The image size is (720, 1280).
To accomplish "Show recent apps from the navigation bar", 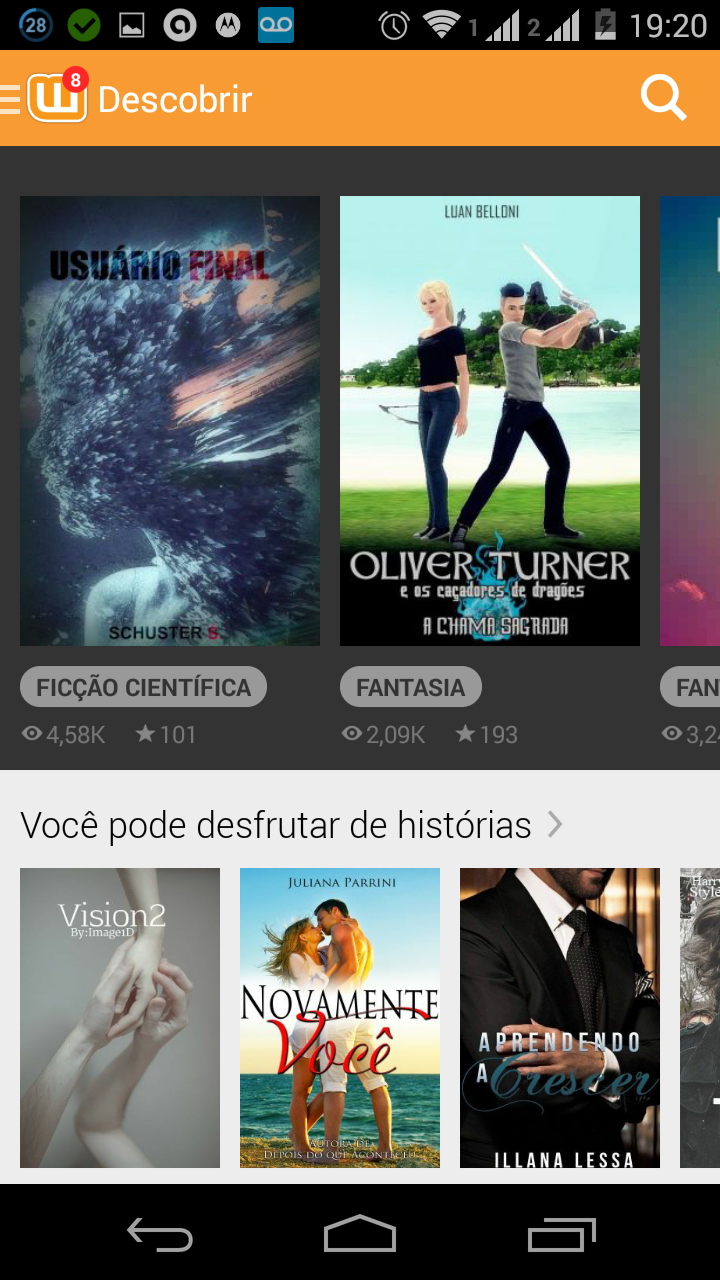I will [x=561, y=1235].
